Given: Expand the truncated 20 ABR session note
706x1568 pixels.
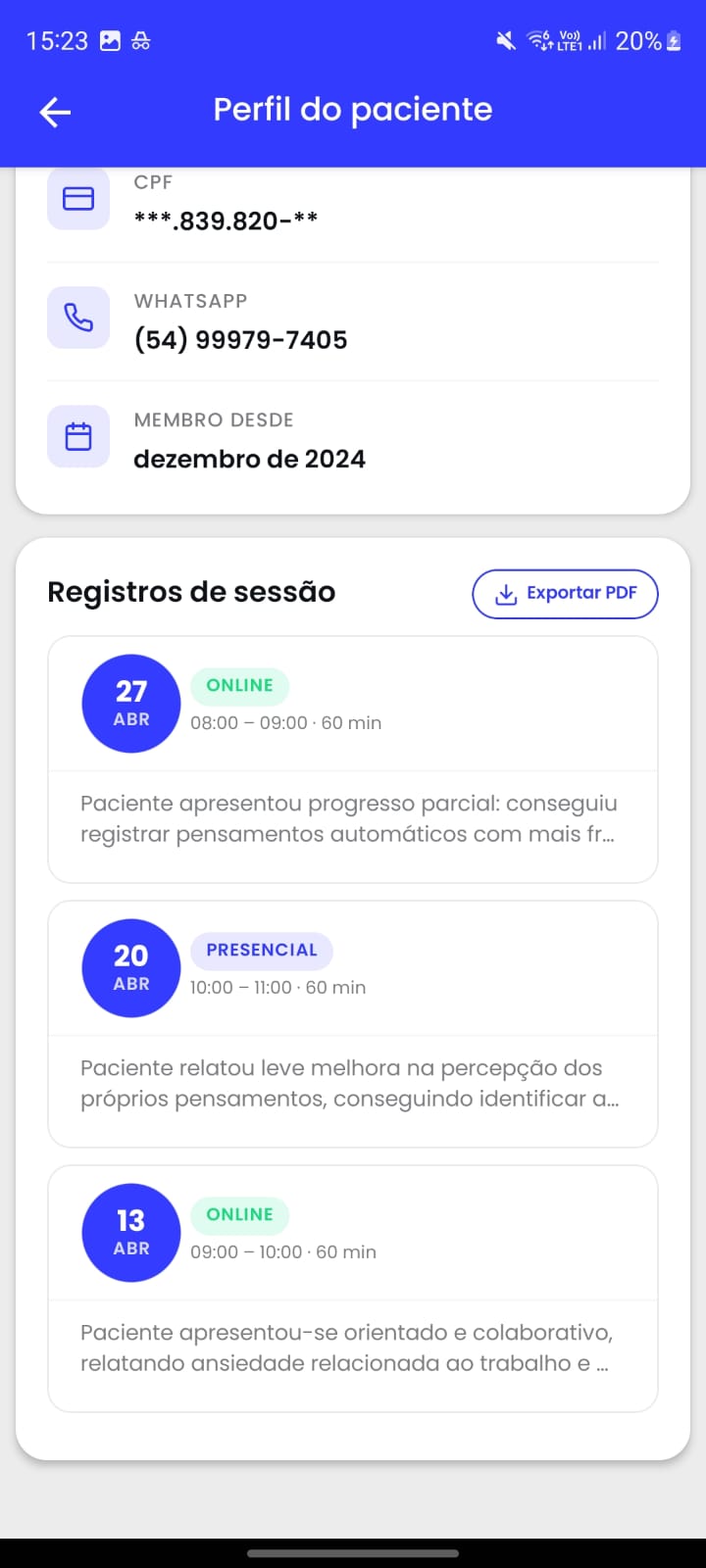Looking at the screenshot, I should pos(353,1084).
